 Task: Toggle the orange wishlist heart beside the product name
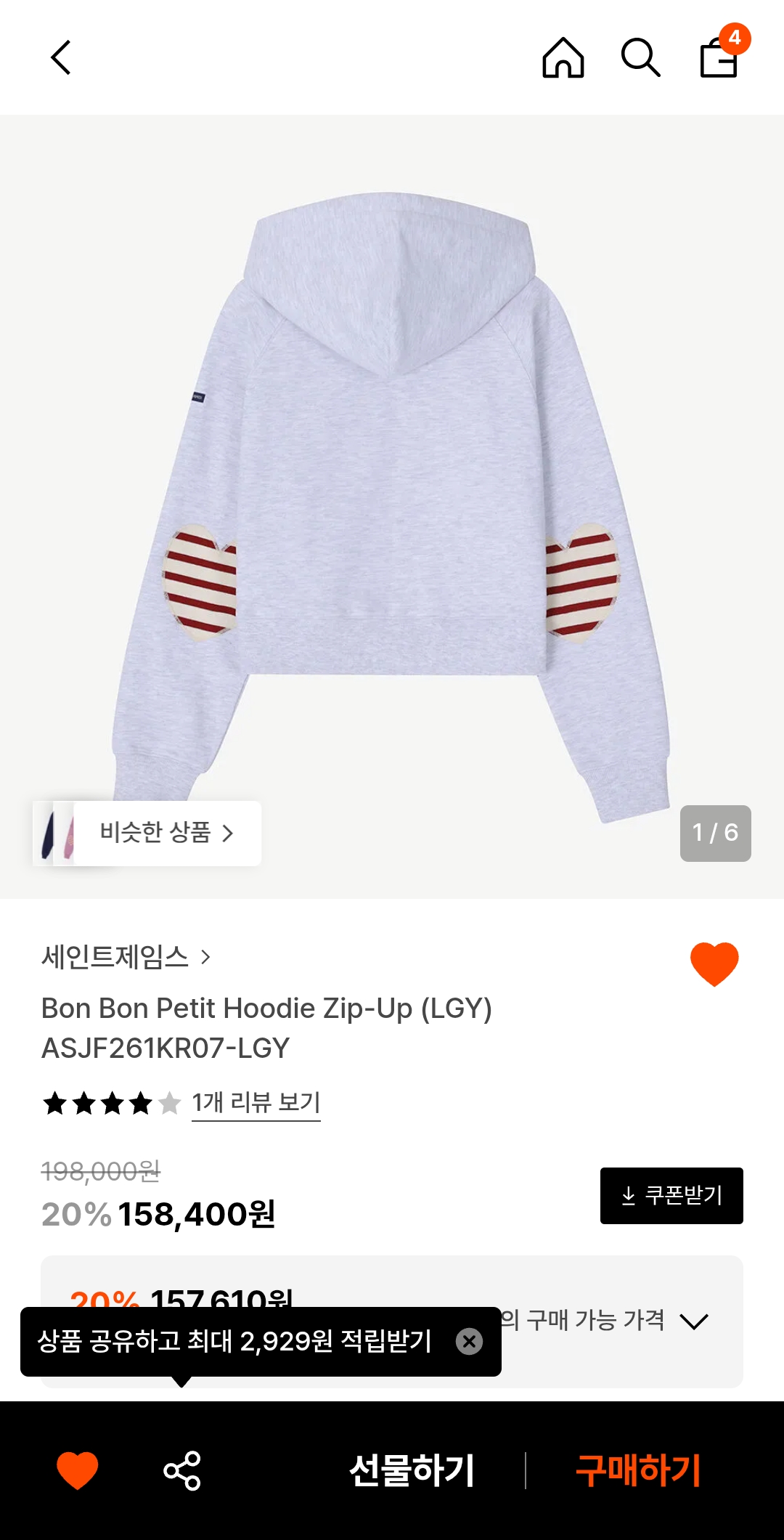click(714, 963)
